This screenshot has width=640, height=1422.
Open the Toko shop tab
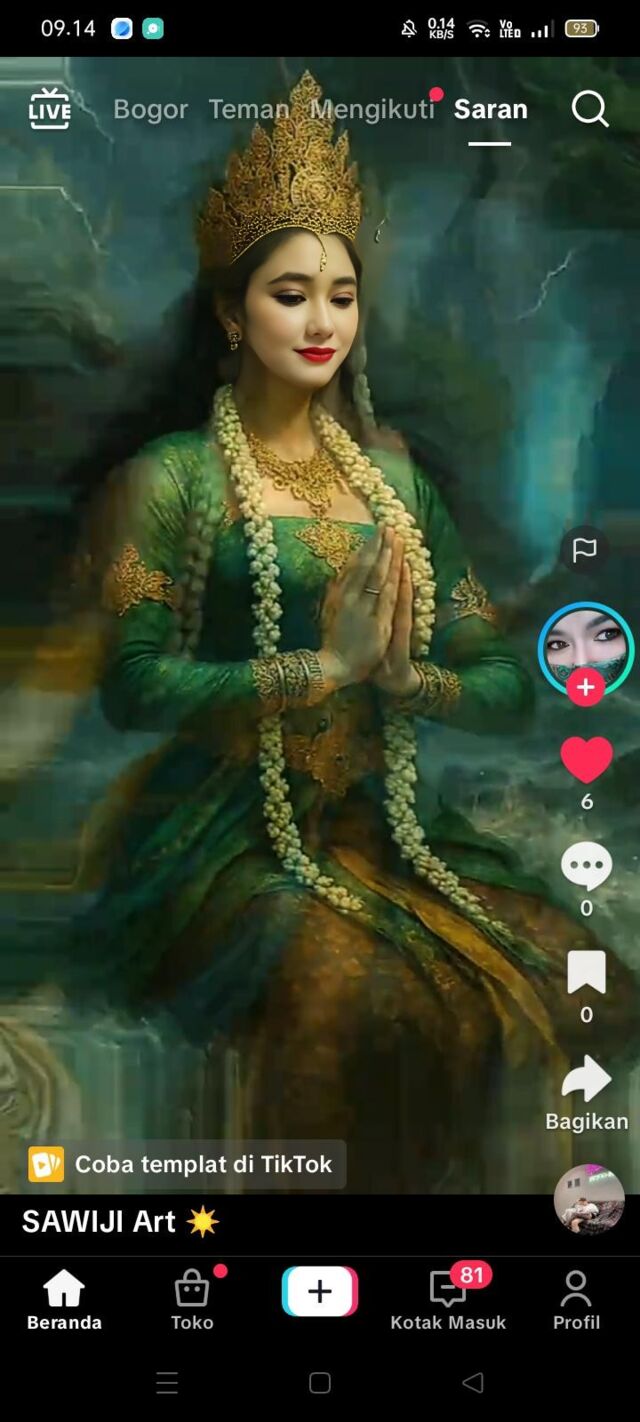pos(192,1300)
